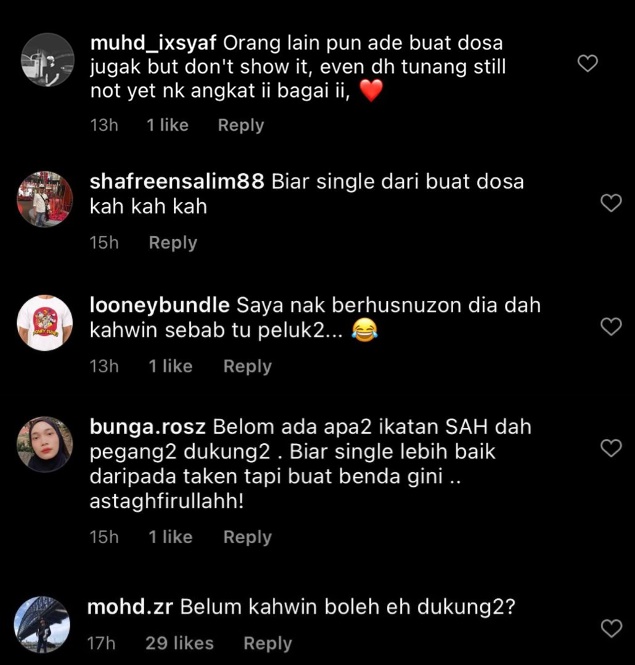Open shafreensalim88's profile picture

(46, 199)
